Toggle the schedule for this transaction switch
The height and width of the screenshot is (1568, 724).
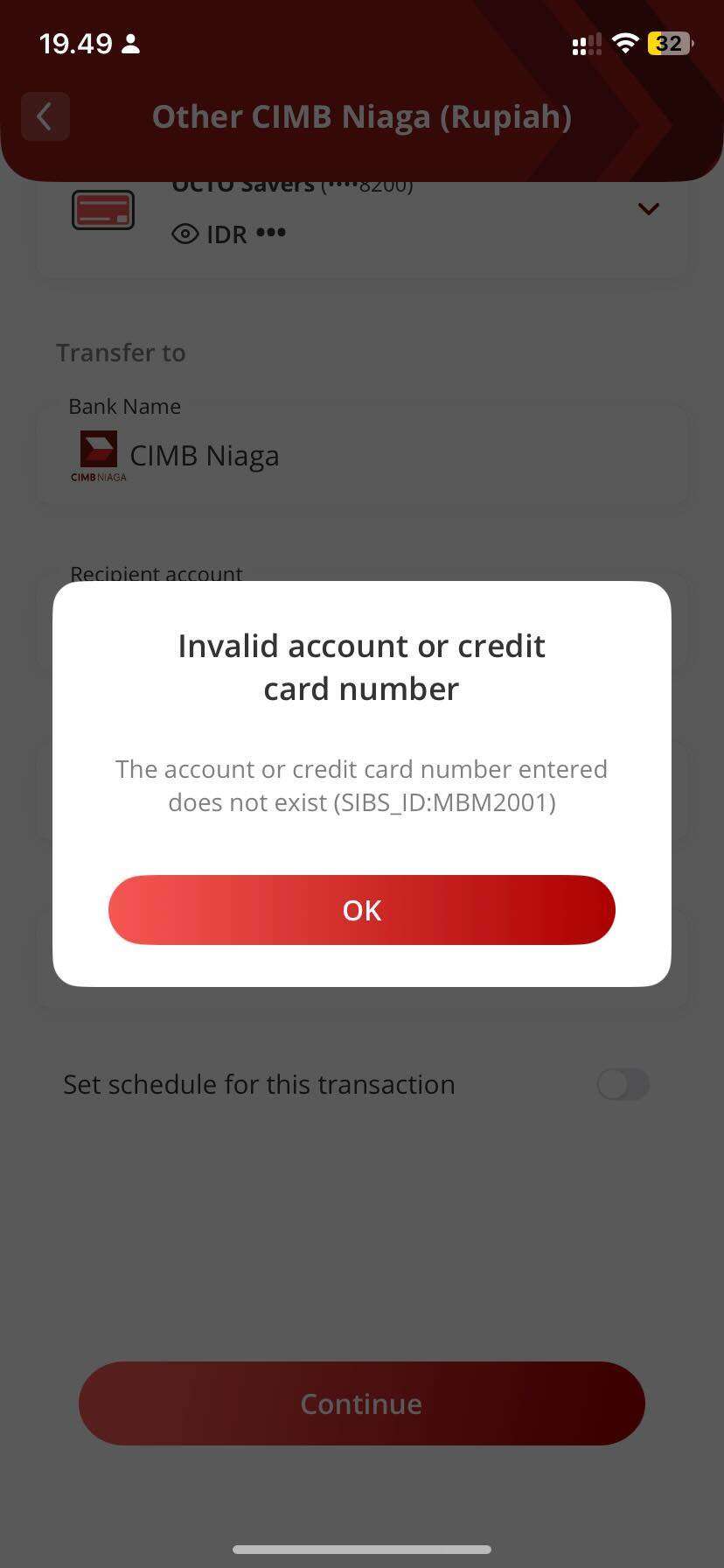coord(623,1085)
